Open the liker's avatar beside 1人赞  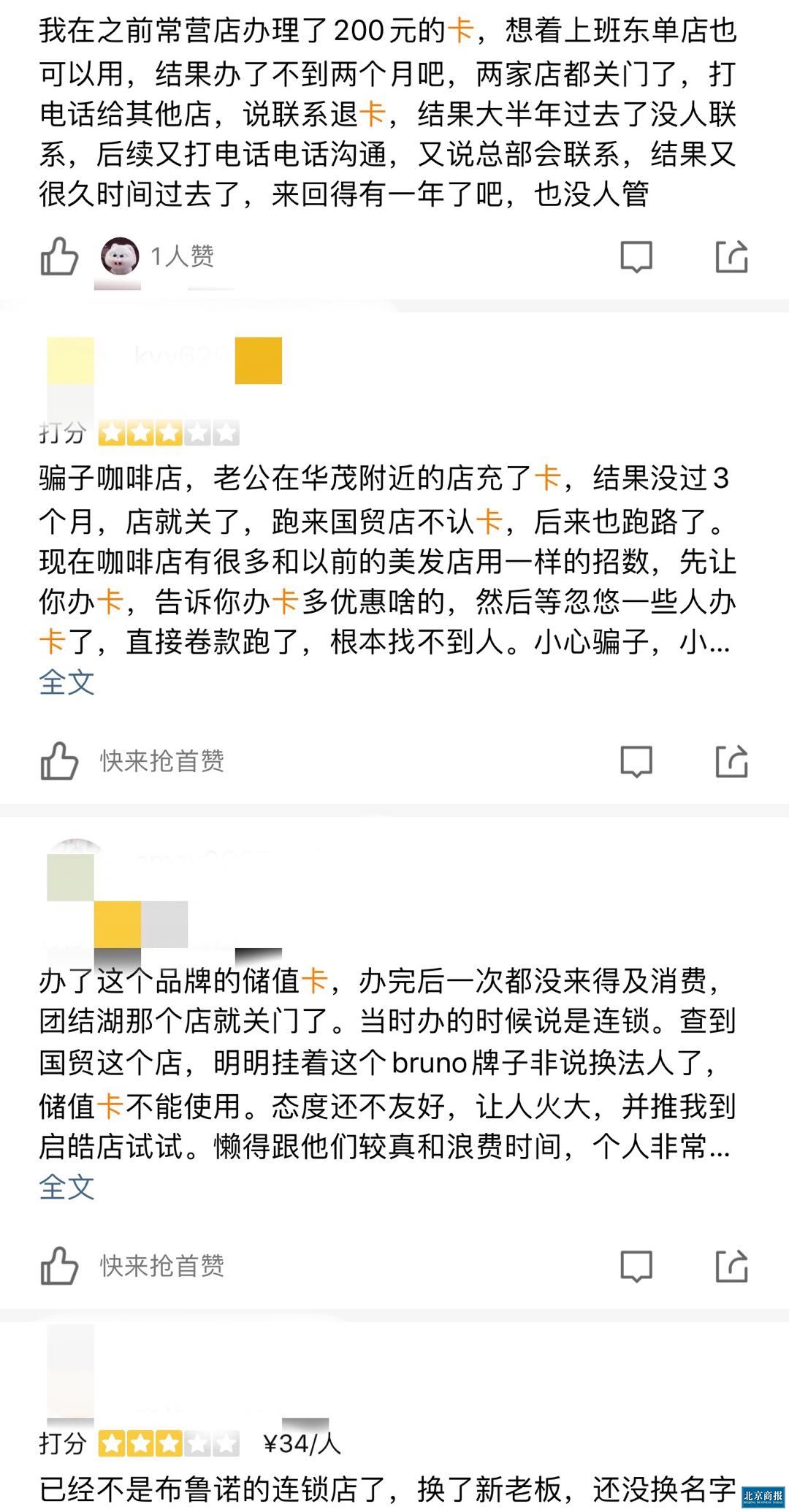coord(120,256)
